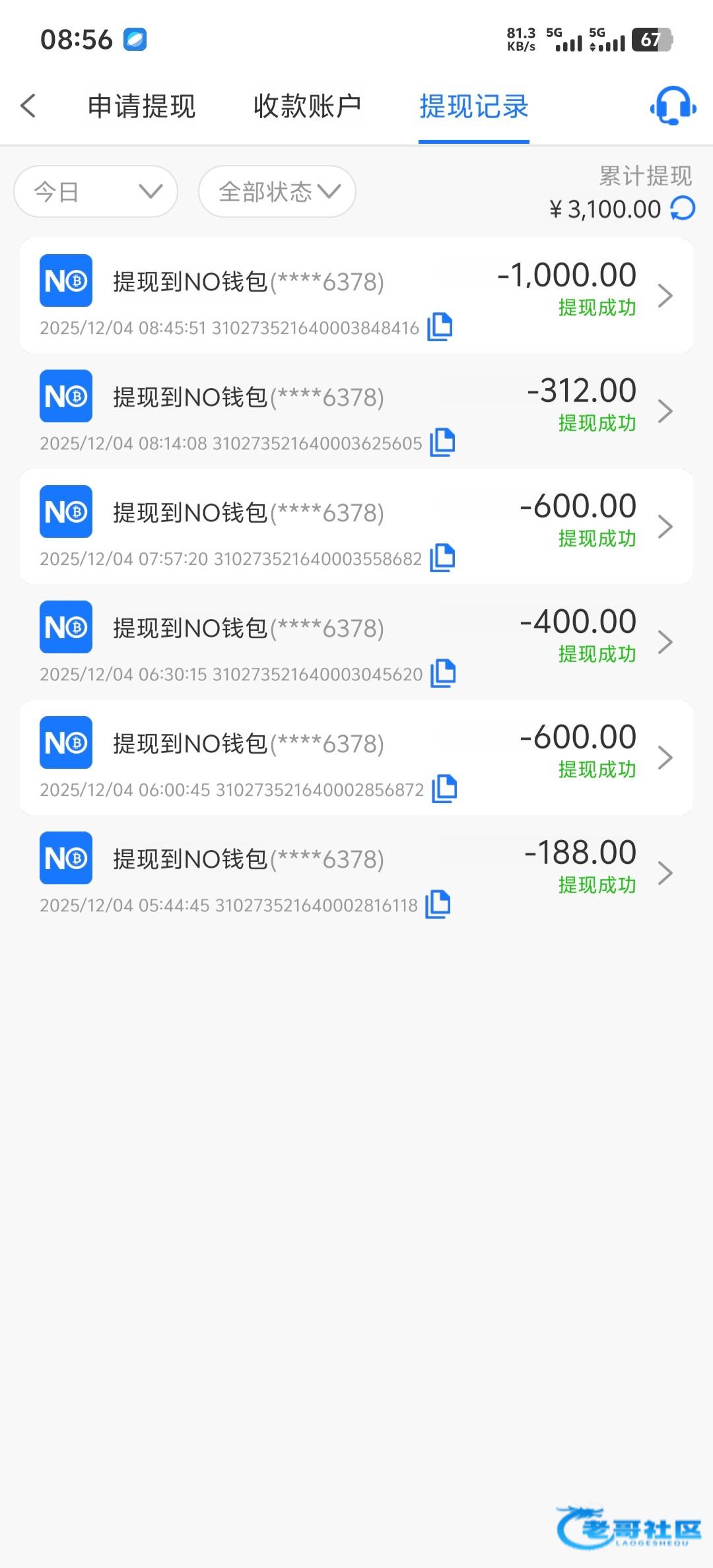Copy order number ending in 3045620
Viewport: 713px width, 1568px height.
coord(443,673)
